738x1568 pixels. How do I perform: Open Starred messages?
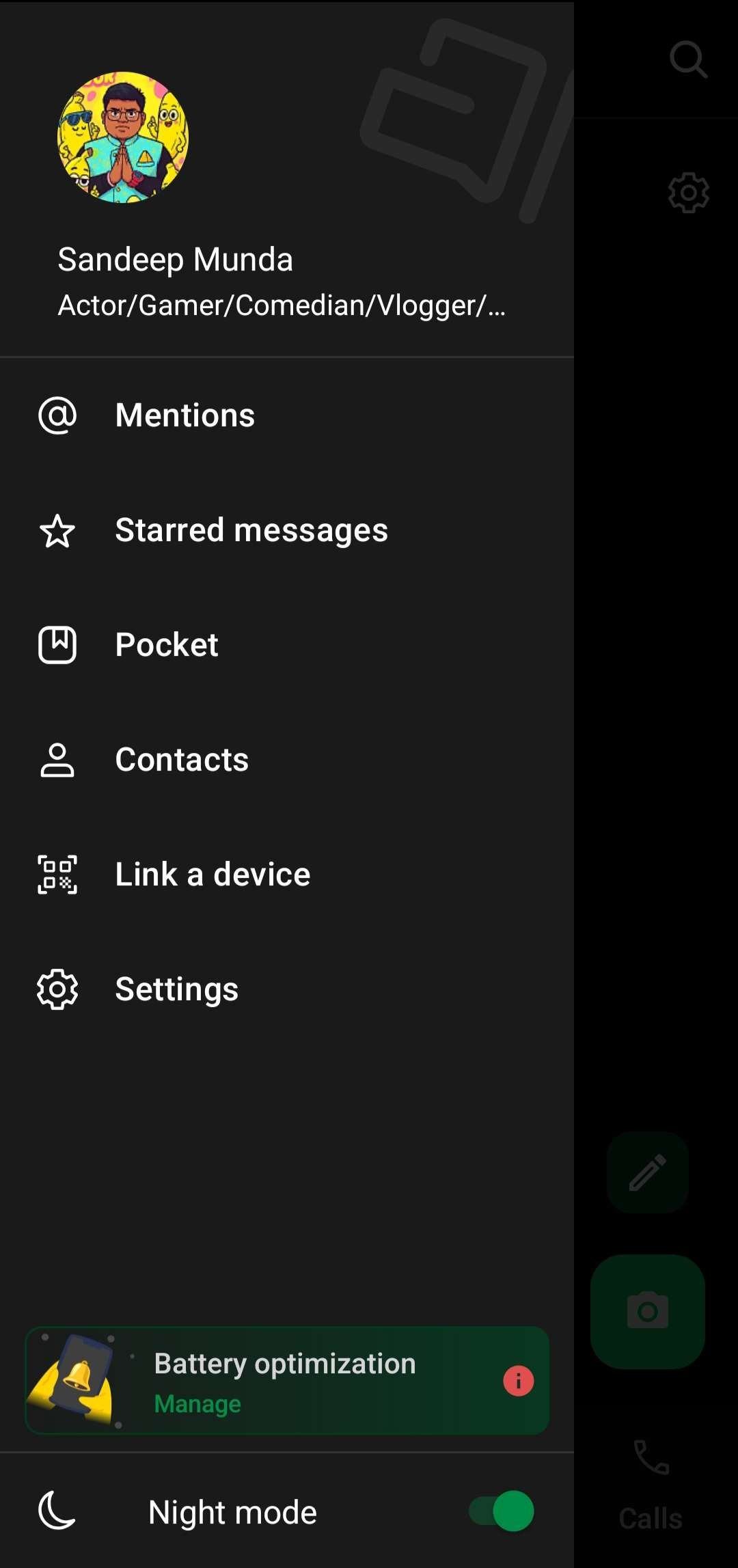251,530
